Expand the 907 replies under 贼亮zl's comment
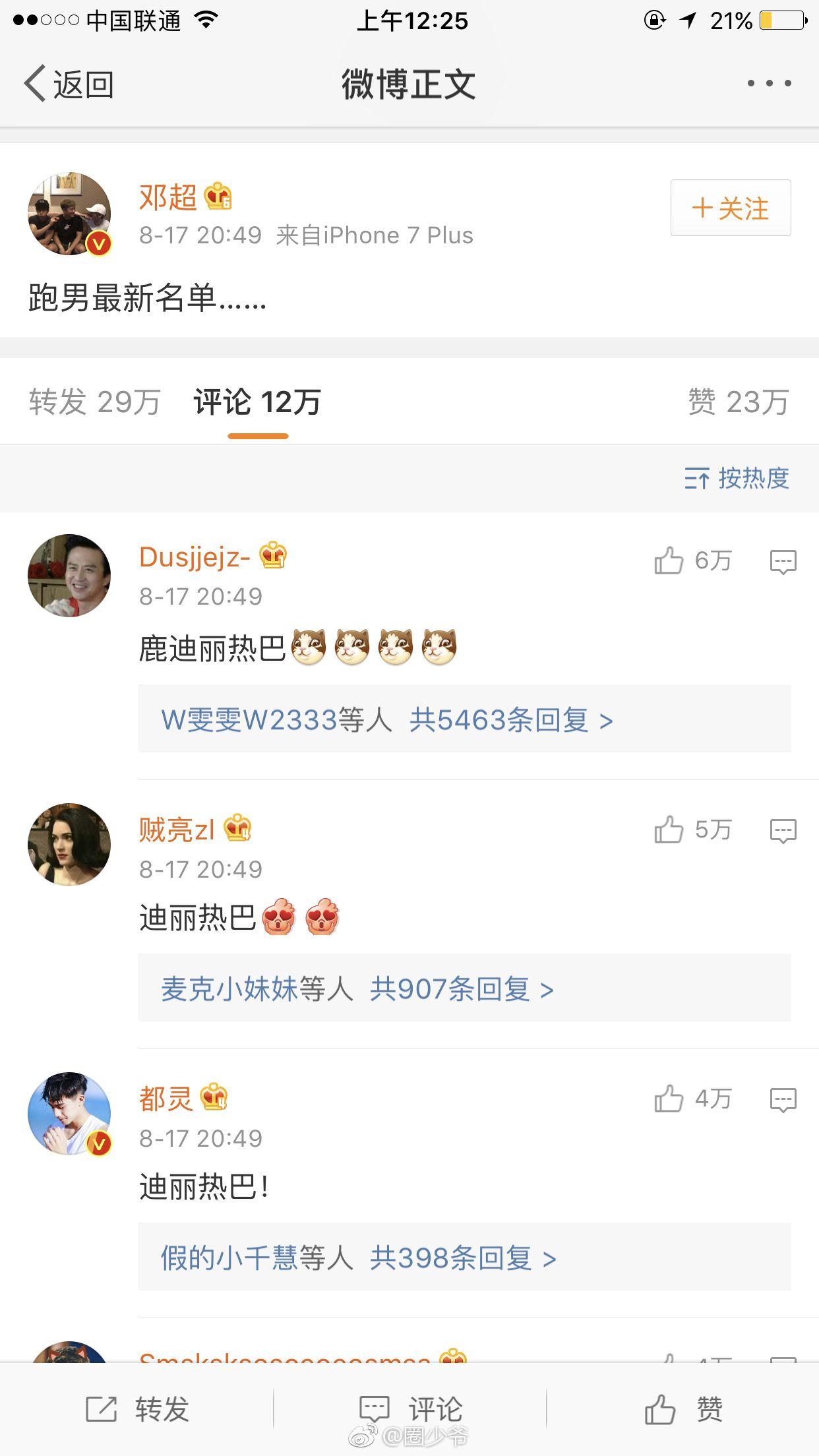This screenshot has height=1456, width=819. 462,989
